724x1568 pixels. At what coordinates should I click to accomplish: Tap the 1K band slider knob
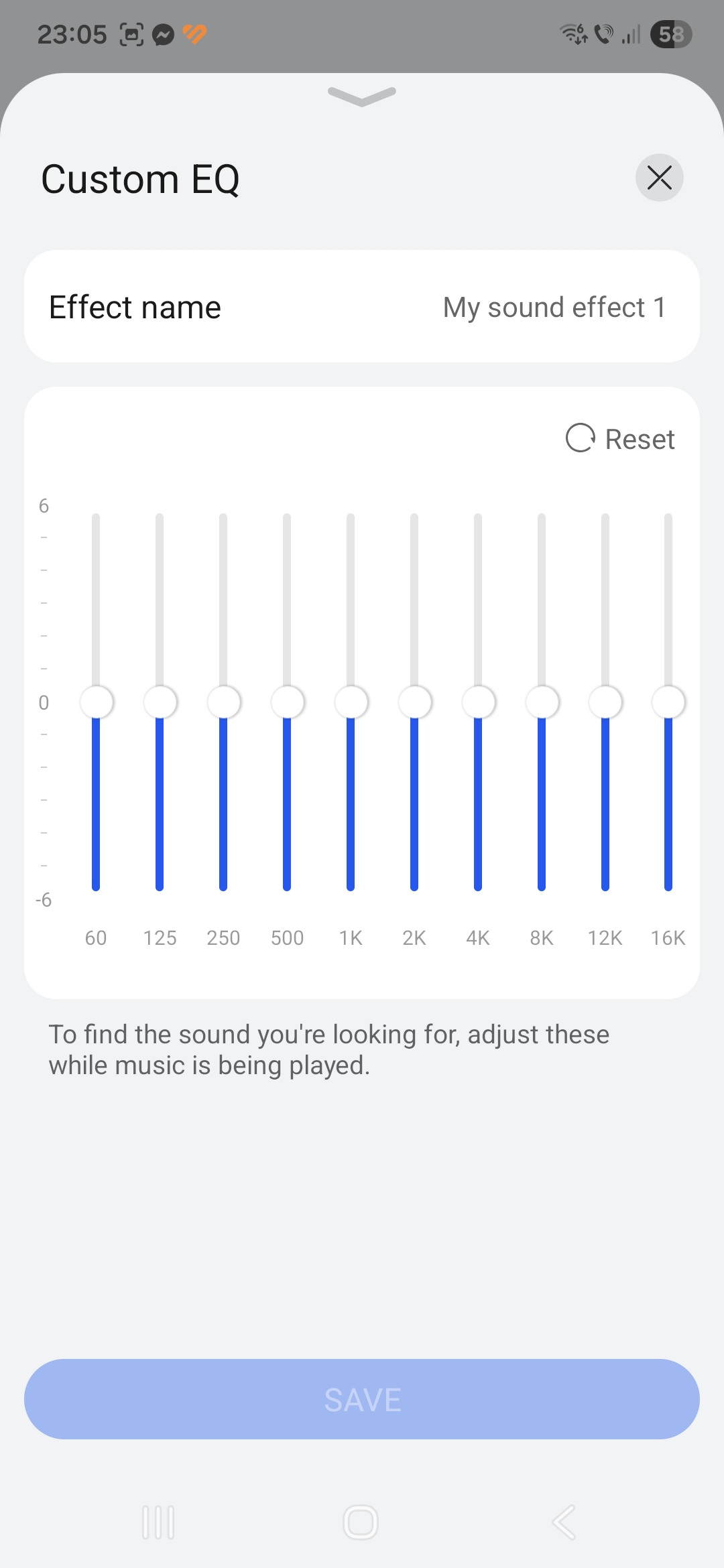(351, 702)
